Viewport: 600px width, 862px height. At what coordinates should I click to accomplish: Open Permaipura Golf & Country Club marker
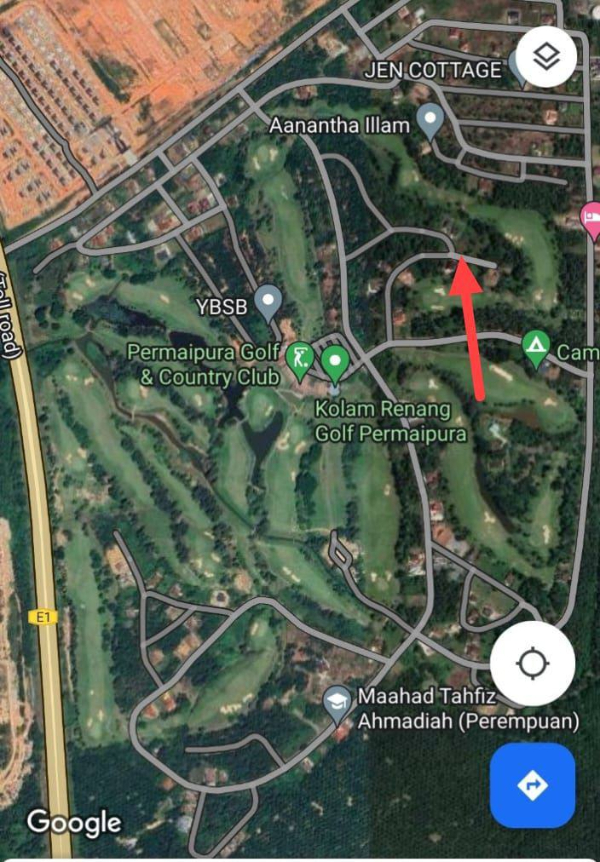click(x=299, y=356)
